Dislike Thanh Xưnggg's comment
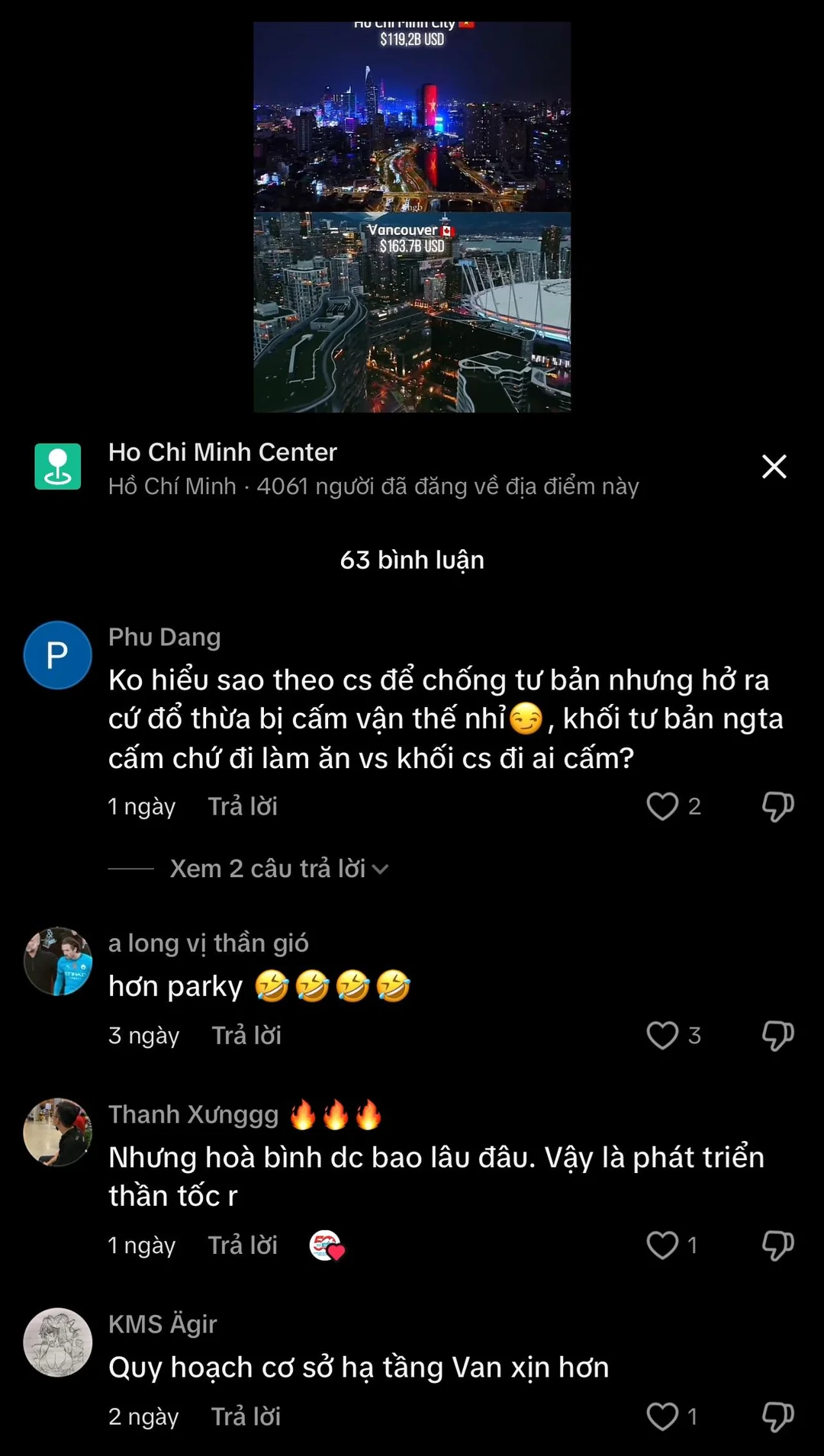The image size is (824, 1456). pyautogui.click(x=777, y=1245)
